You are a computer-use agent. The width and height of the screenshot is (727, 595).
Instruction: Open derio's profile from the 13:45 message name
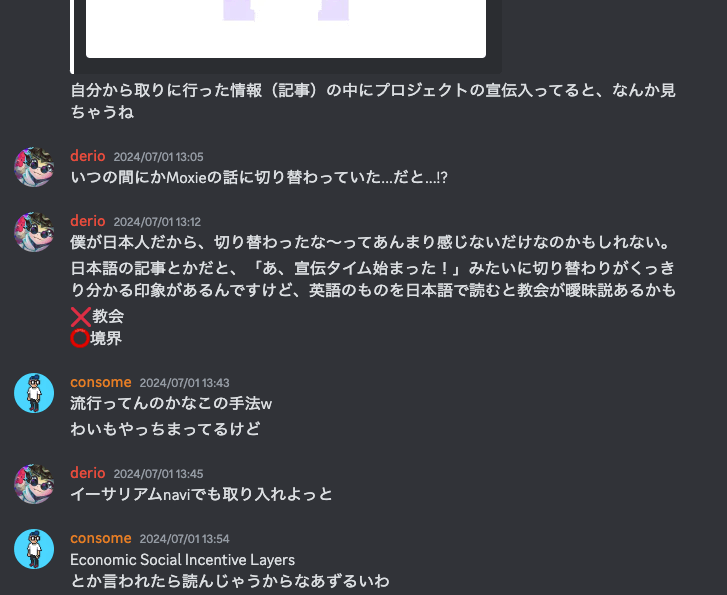[x=87, y=473]
